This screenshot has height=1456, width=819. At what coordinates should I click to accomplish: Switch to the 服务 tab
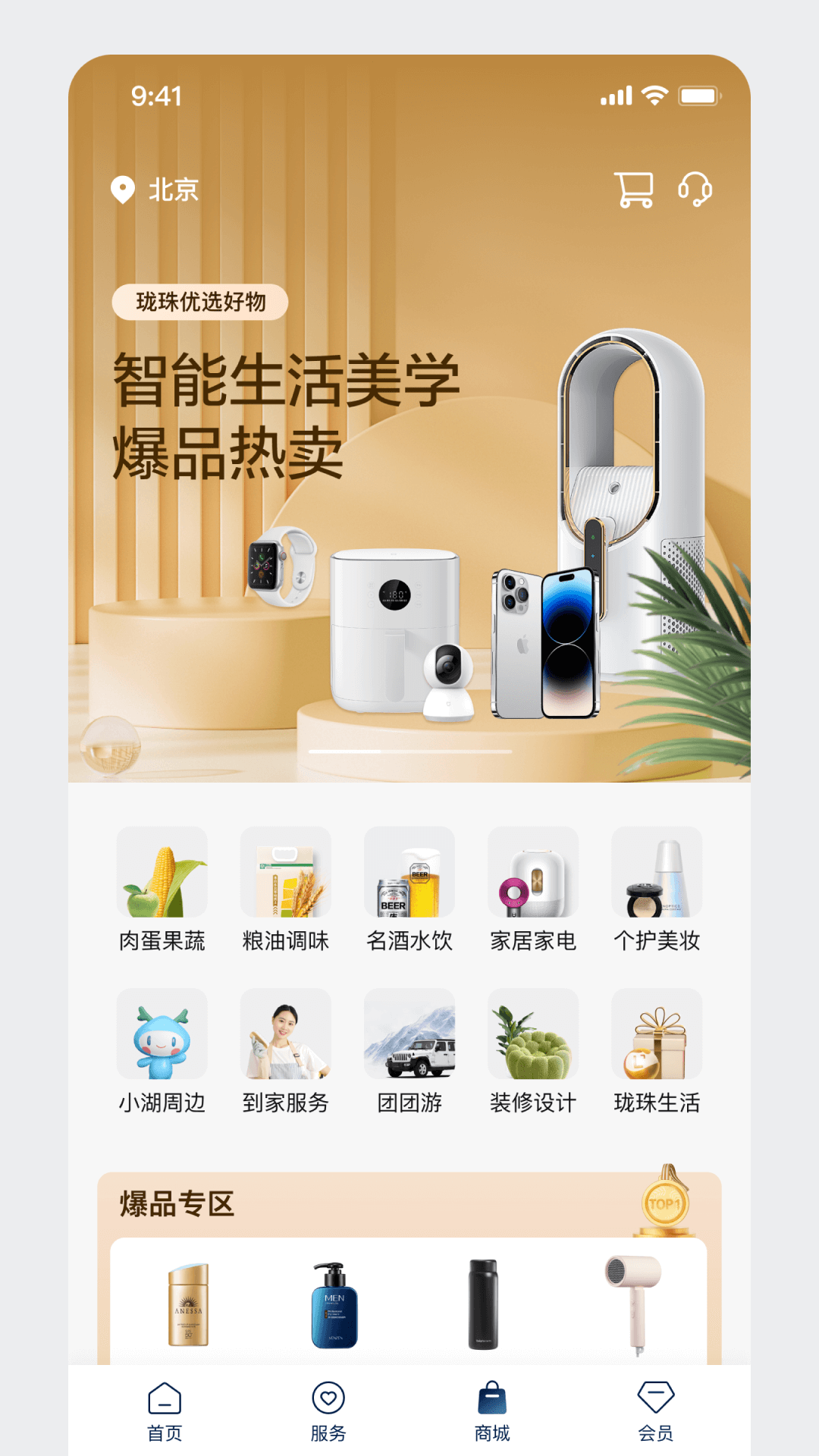coord(328,1412)
